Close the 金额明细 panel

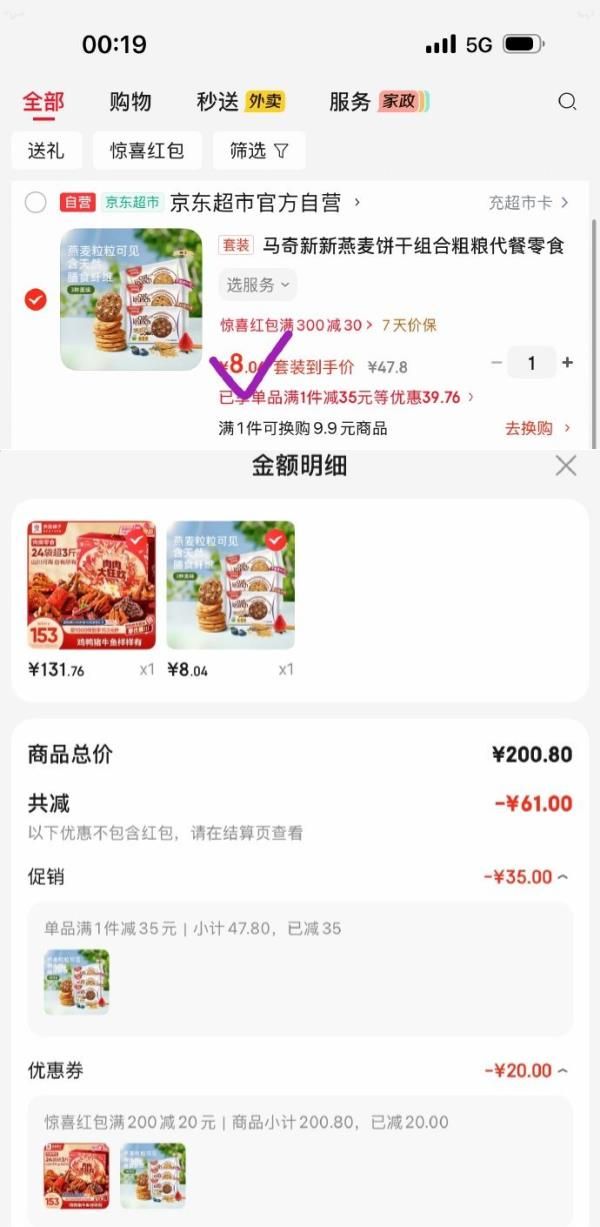click(x=566, y=465)
